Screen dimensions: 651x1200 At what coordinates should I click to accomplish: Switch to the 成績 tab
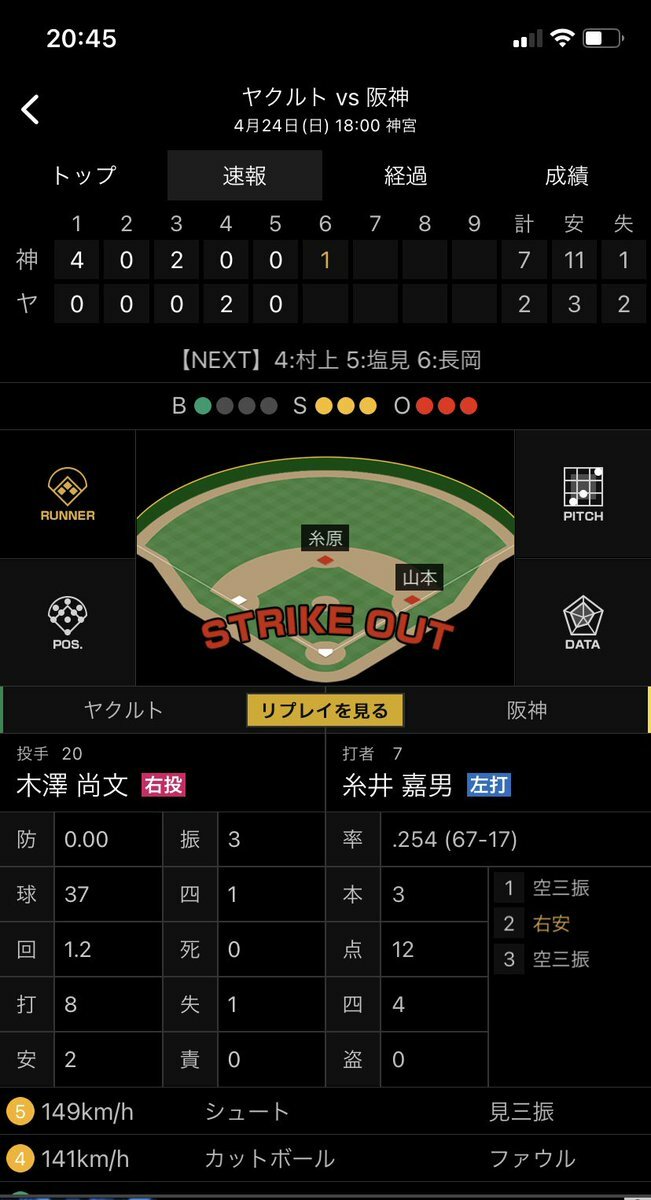pos(567,176)
